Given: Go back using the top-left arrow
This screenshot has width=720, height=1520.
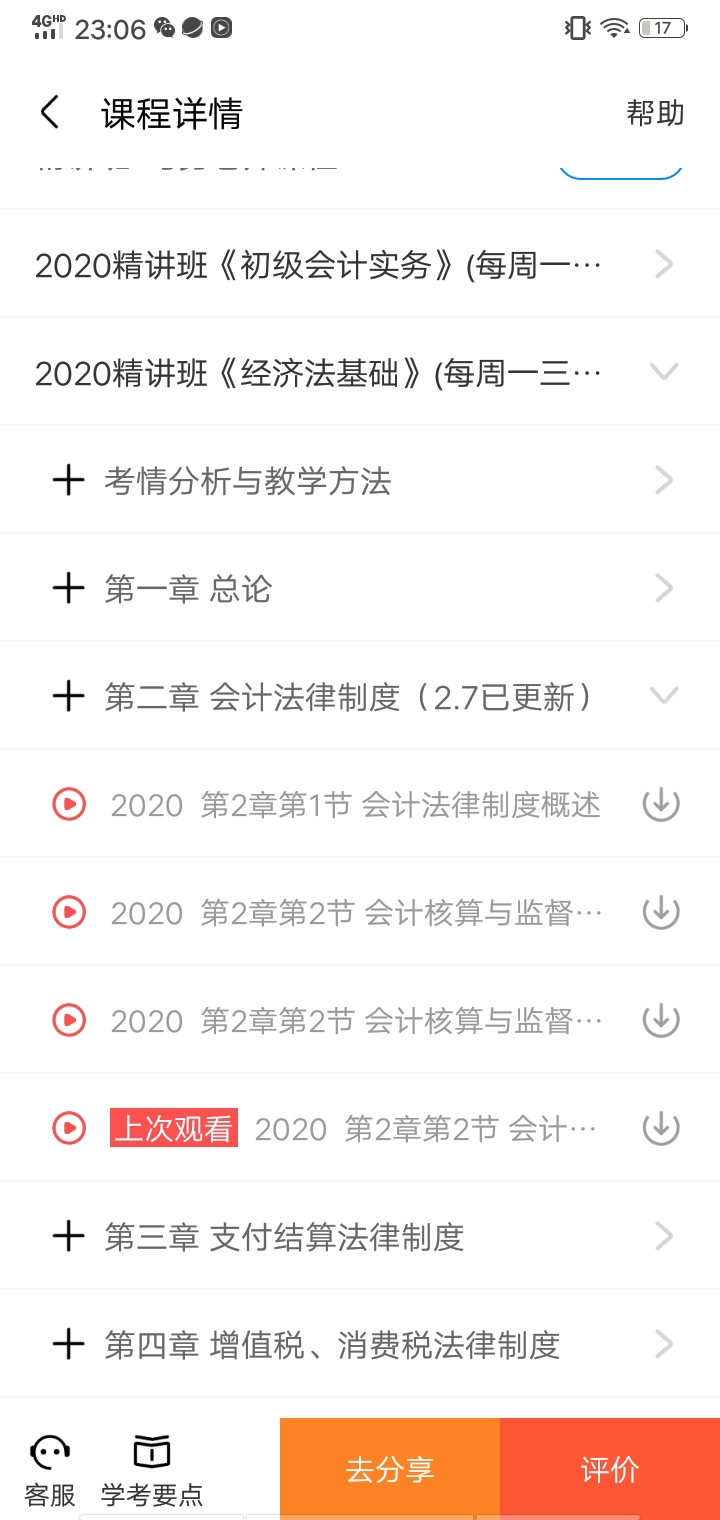Looking at the screenshot, I should pyautogui.click(x=49, y=113).
